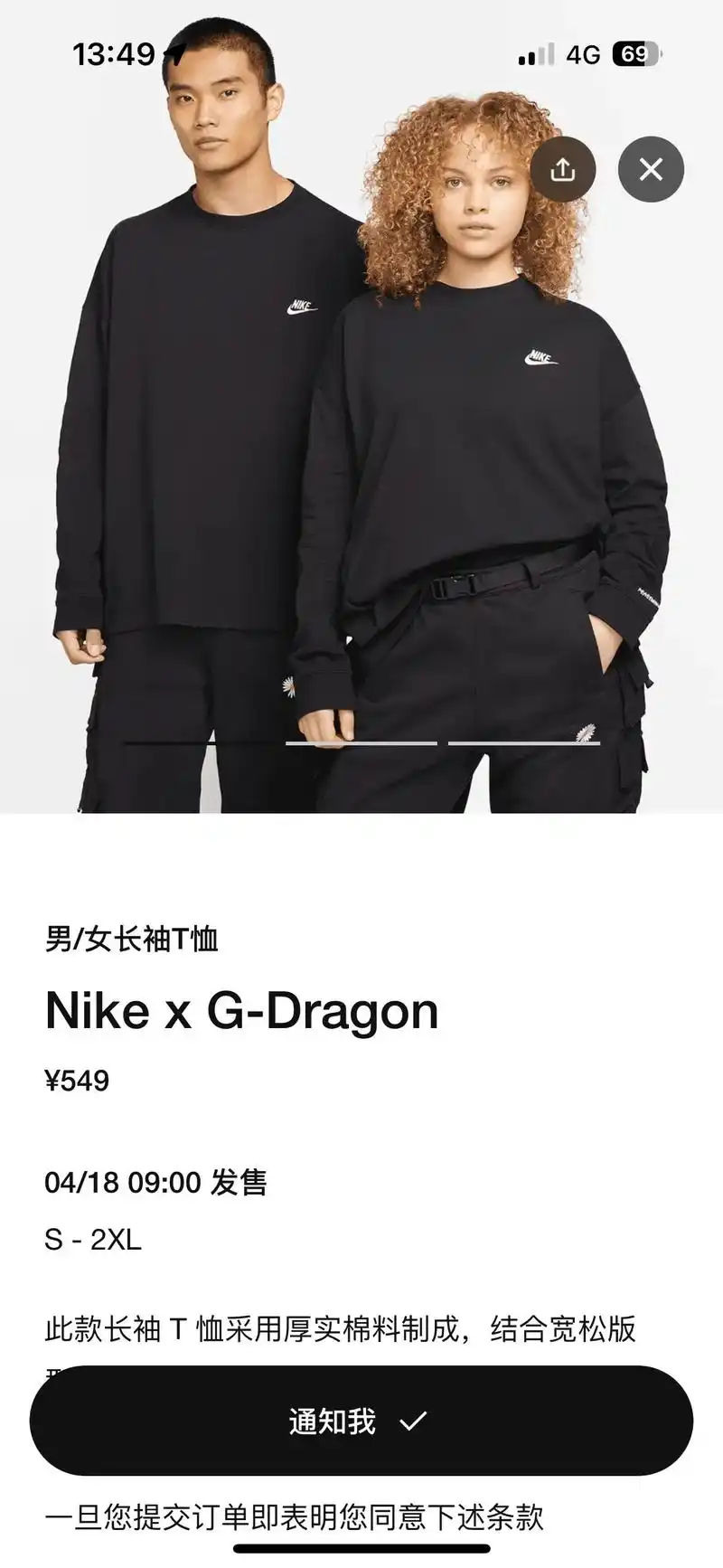Tap the size range S - 2XL
This screenshot has height=1568, width=723.
(x=95, y=1242)
